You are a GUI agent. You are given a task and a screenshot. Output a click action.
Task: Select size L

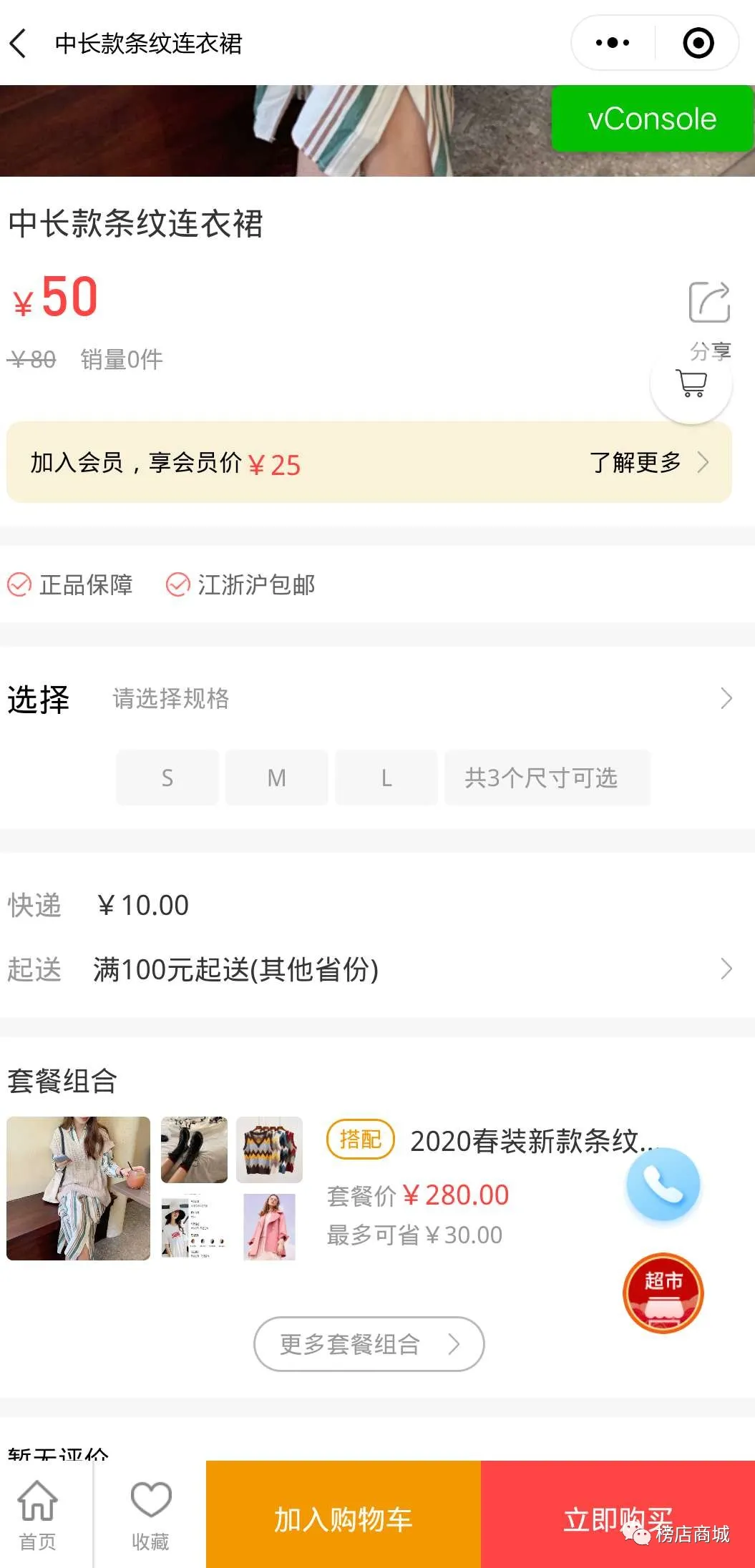point(386,778)
